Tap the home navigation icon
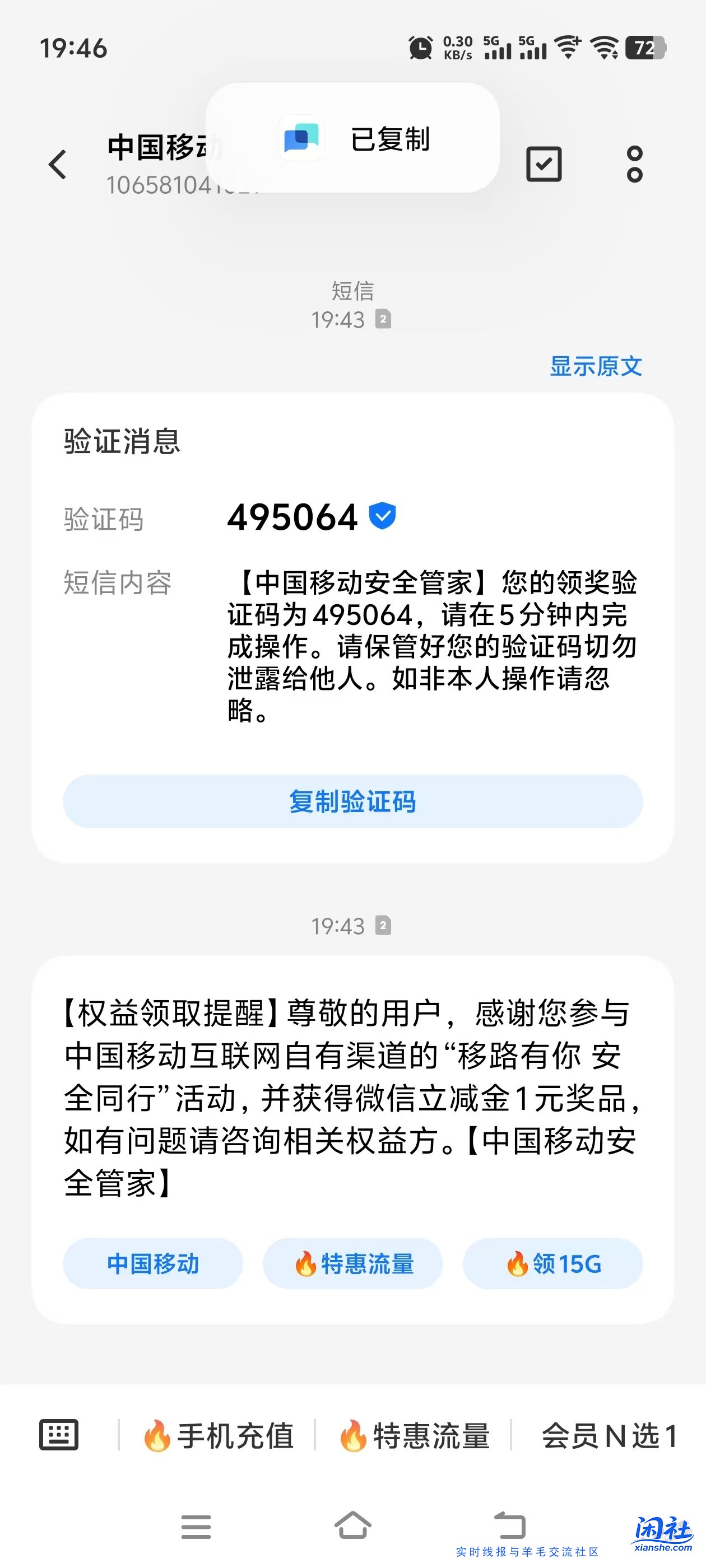706x1568 pixels. pyautogui.click(x=354, y=1525)
